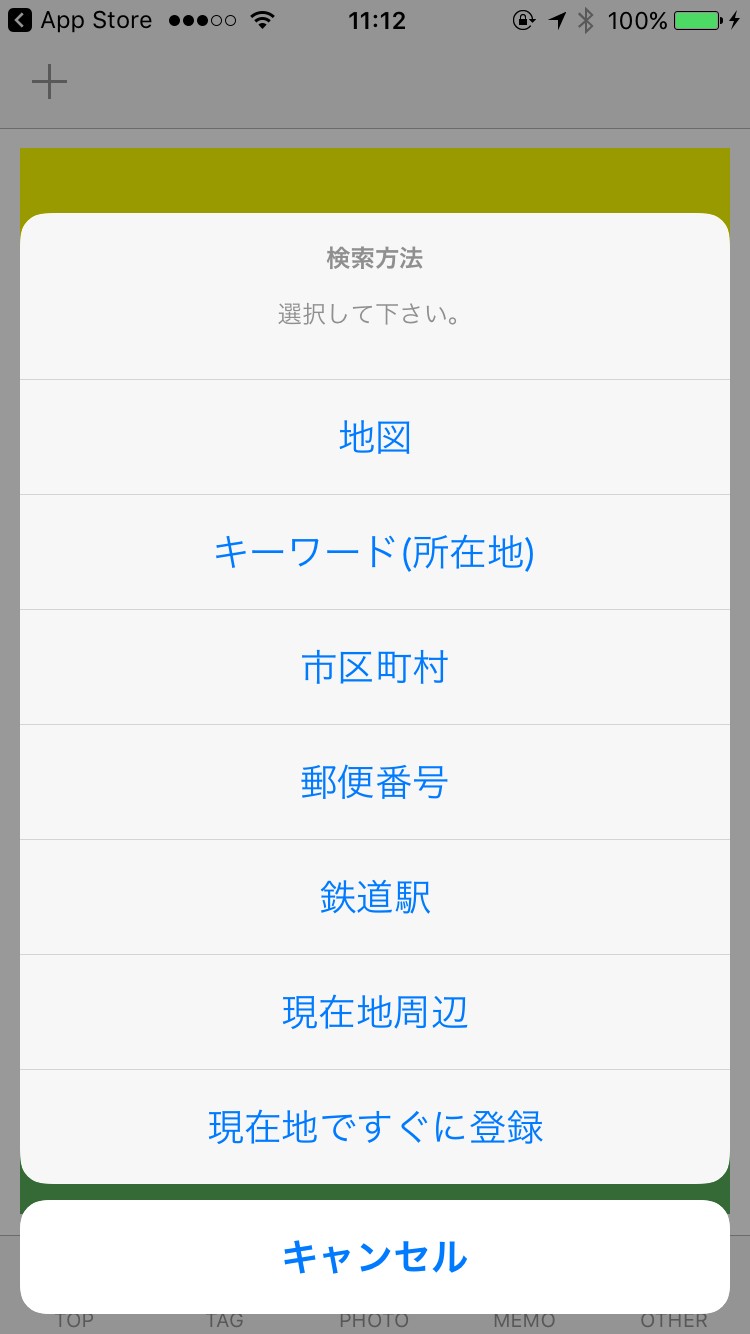The image size is (750, 1334).
Task: Search by 鉄道駅
Action: tap(375, 897)
